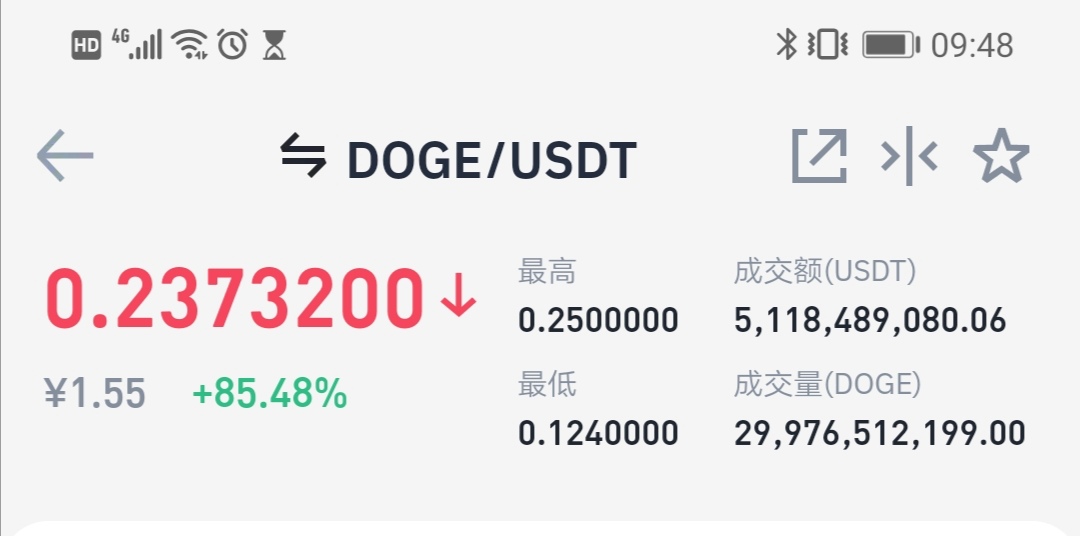Viewport: 1080px width, 536px height.
Task: Switch trading pair via DOGE/USDT title
Action: pyautogui.click(x=458, y=159)
